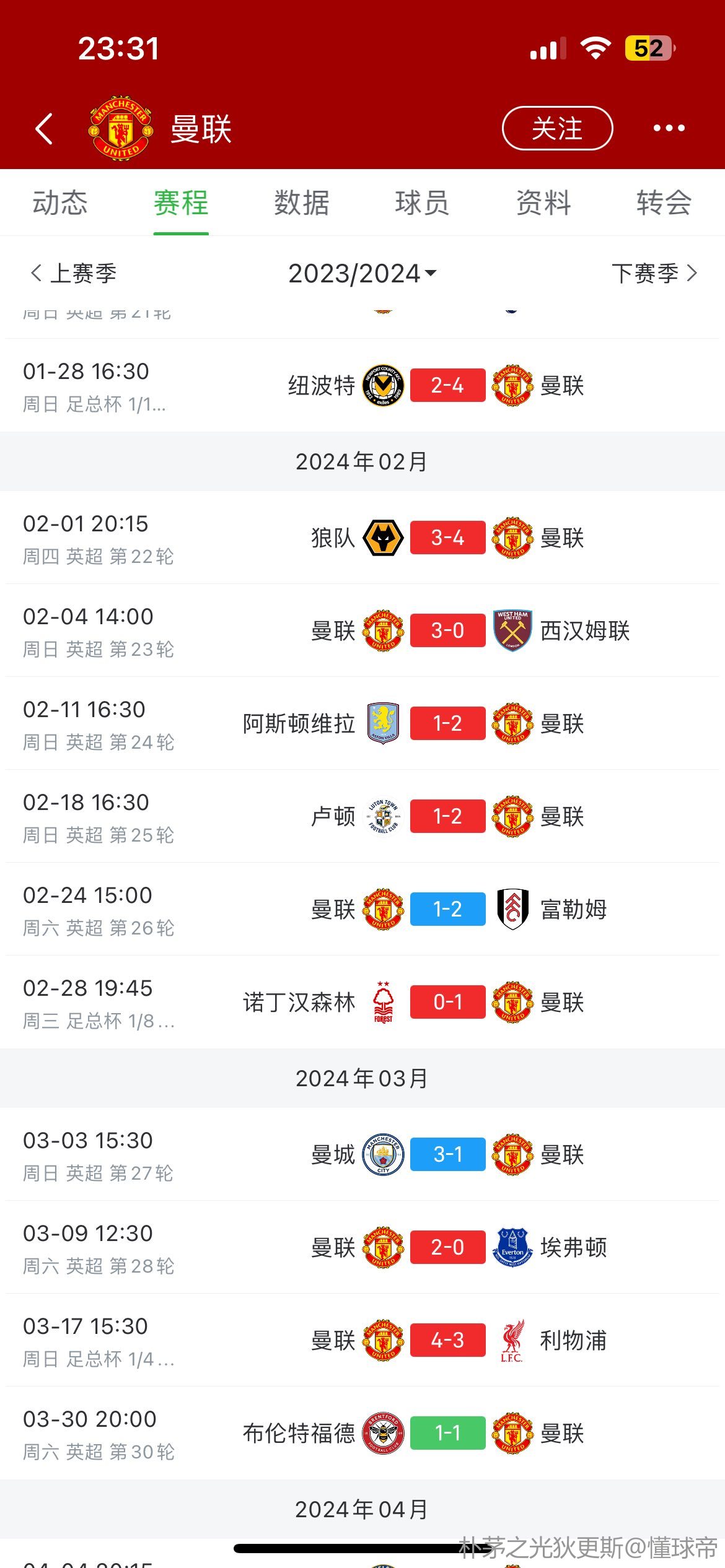Open the 曼城 vs 曼联 3-1 match
The image size is (725, 1568).
pos(362,1154)
